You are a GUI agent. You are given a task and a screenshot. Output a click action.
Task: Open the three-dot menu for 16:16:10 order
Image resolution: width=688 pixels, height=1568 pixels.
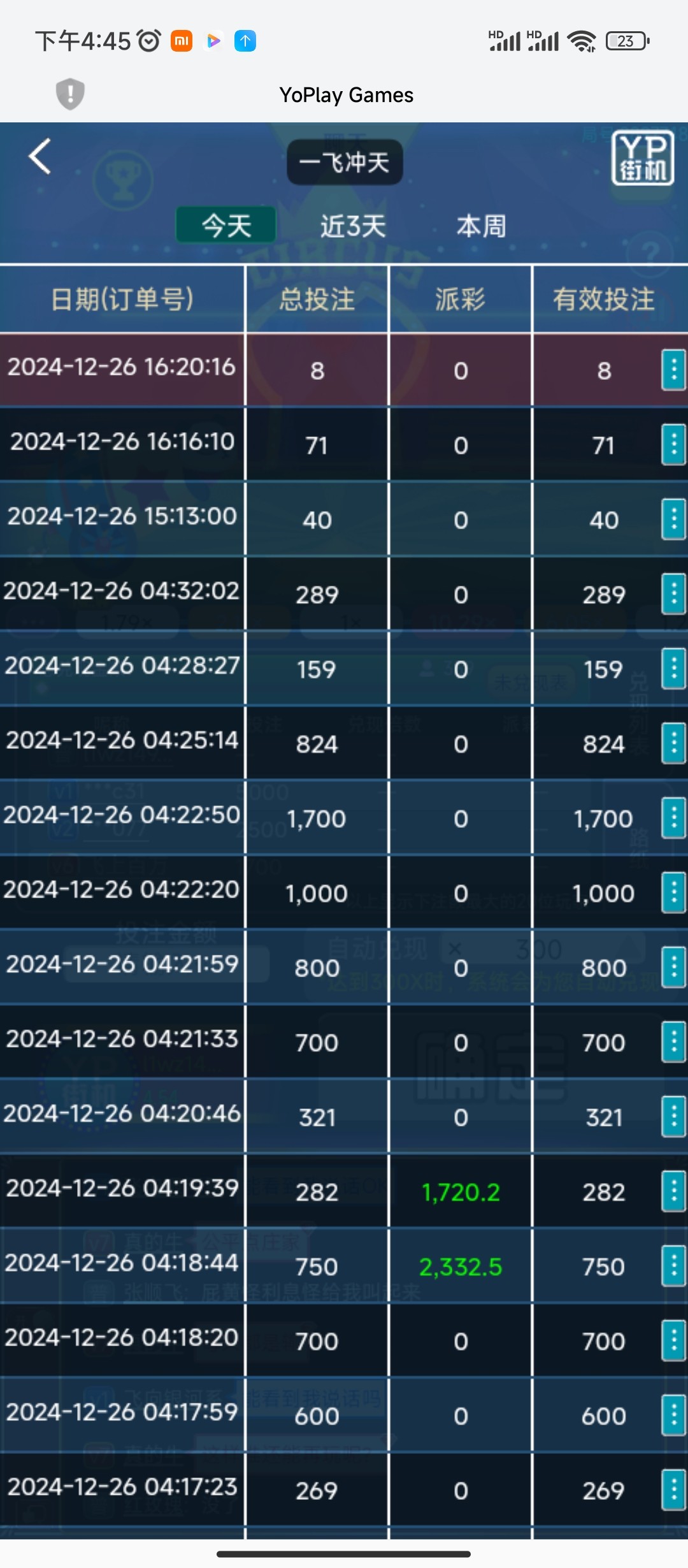(673, 444)
